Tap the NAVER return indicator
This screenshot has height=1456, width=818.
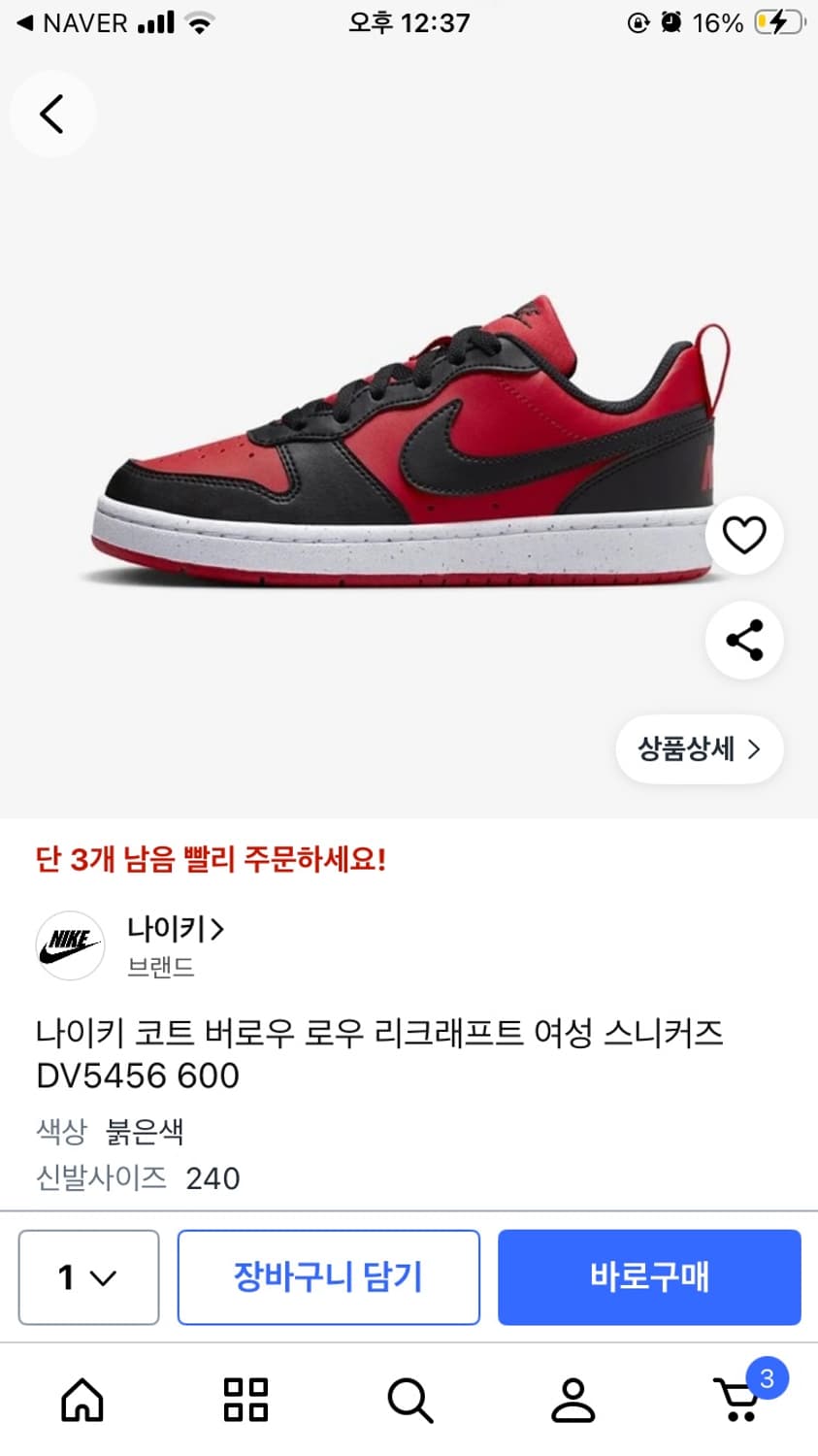click(x=68, y=22)
